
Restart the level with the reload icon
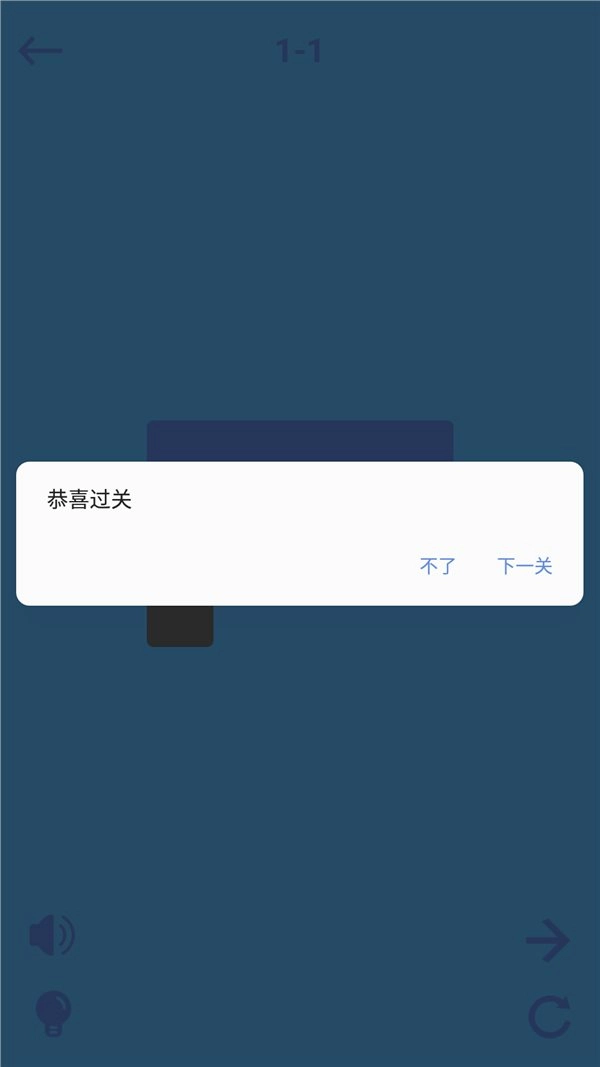(549, 1017)
